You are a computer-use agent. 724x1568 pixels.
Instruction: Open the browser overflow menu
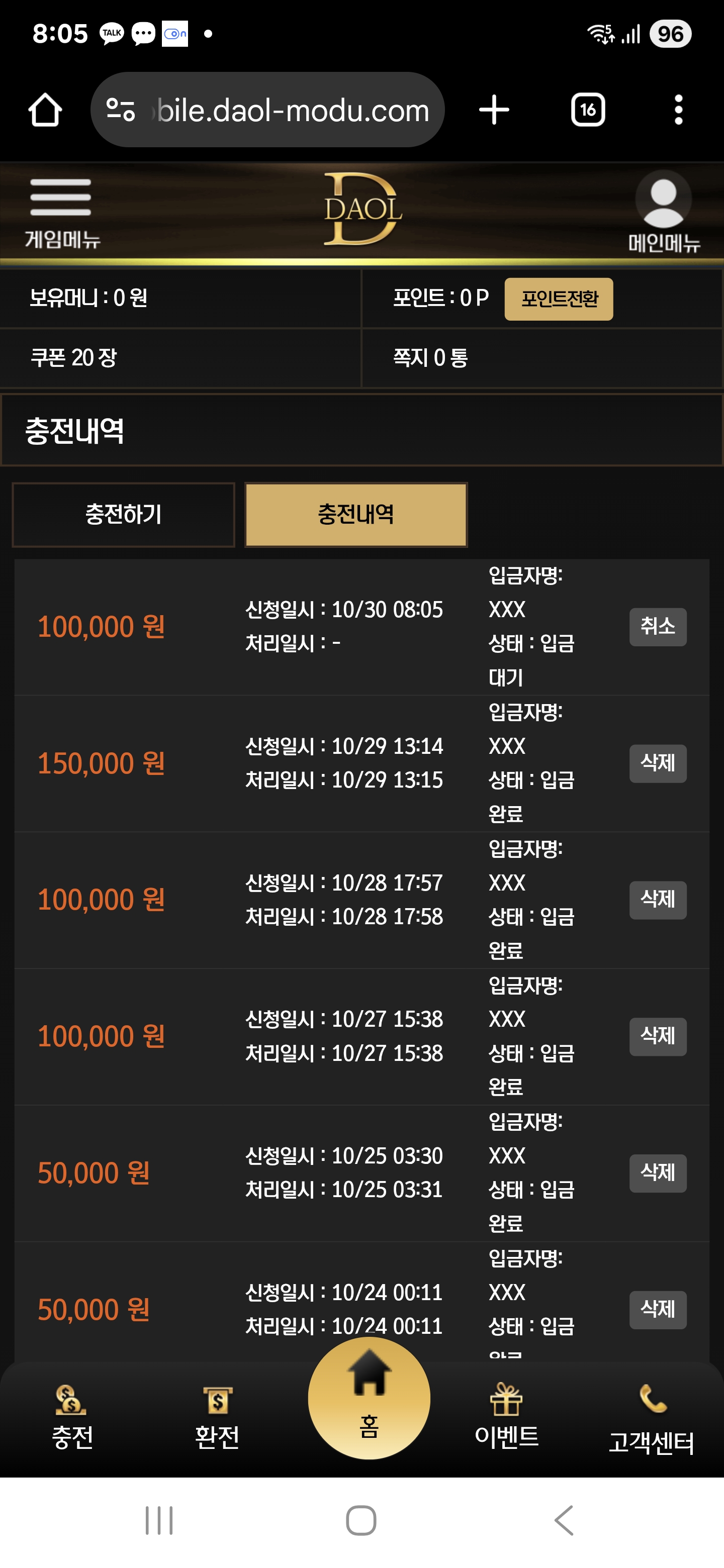pyautogui.click(x=678, y=110)
